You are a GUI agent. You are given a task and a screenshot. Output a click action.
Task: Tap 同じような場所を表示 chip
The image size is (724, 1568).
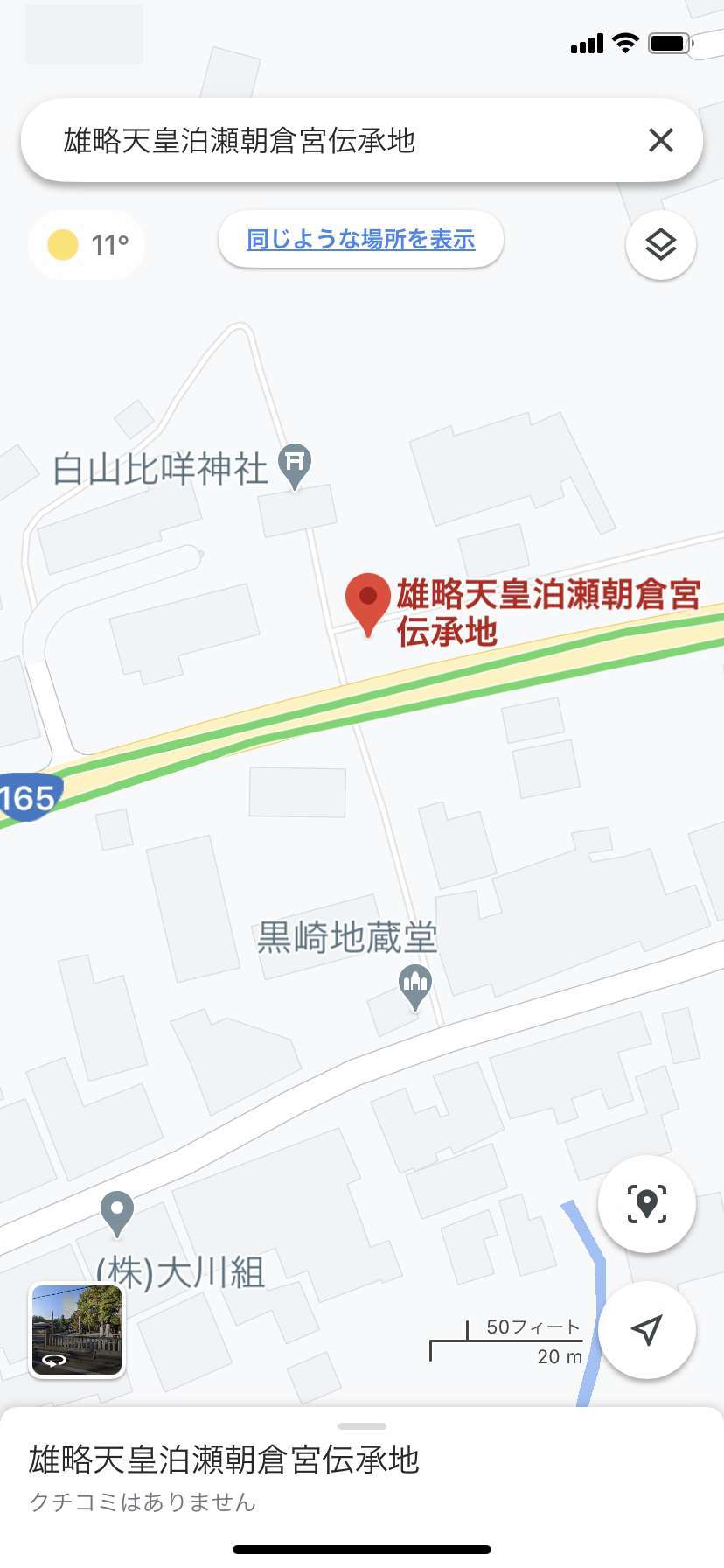click(361, 239)
